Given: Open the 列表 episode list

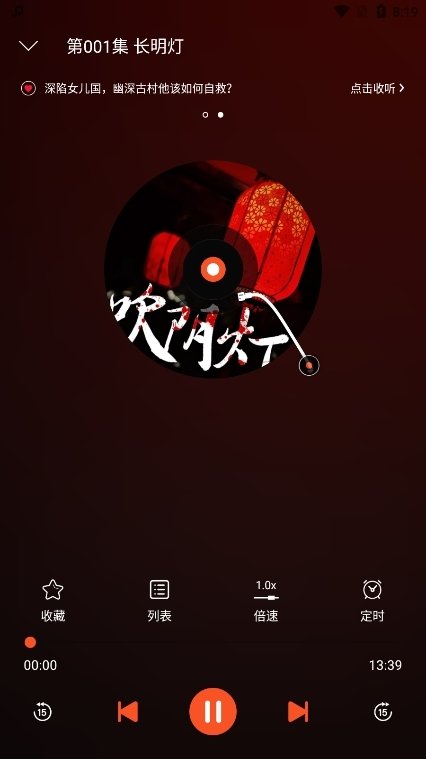Looking at the screenshot, I should 159,600.
